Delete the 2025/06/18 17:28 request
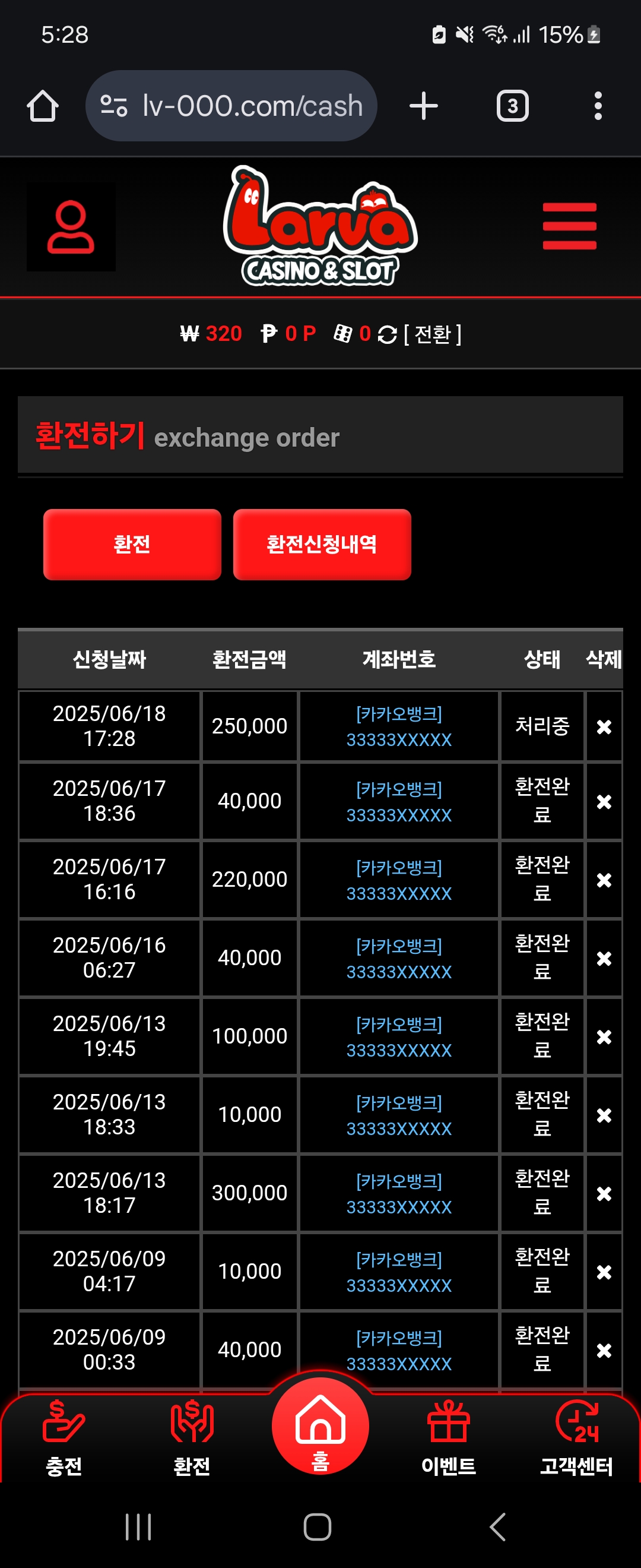 click(604, 727)
